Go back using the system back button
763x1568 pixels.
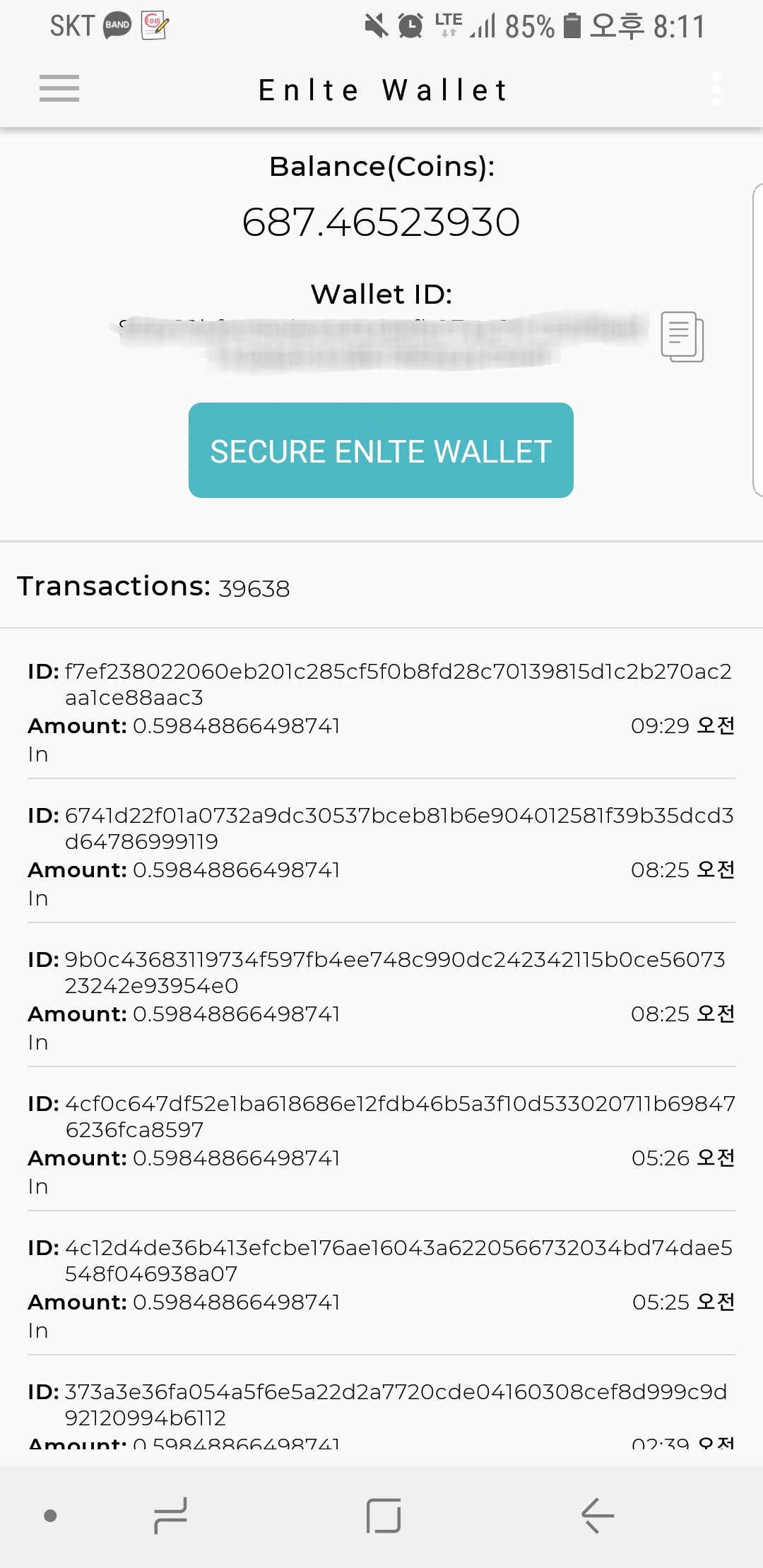click(x=598, y=1516)
